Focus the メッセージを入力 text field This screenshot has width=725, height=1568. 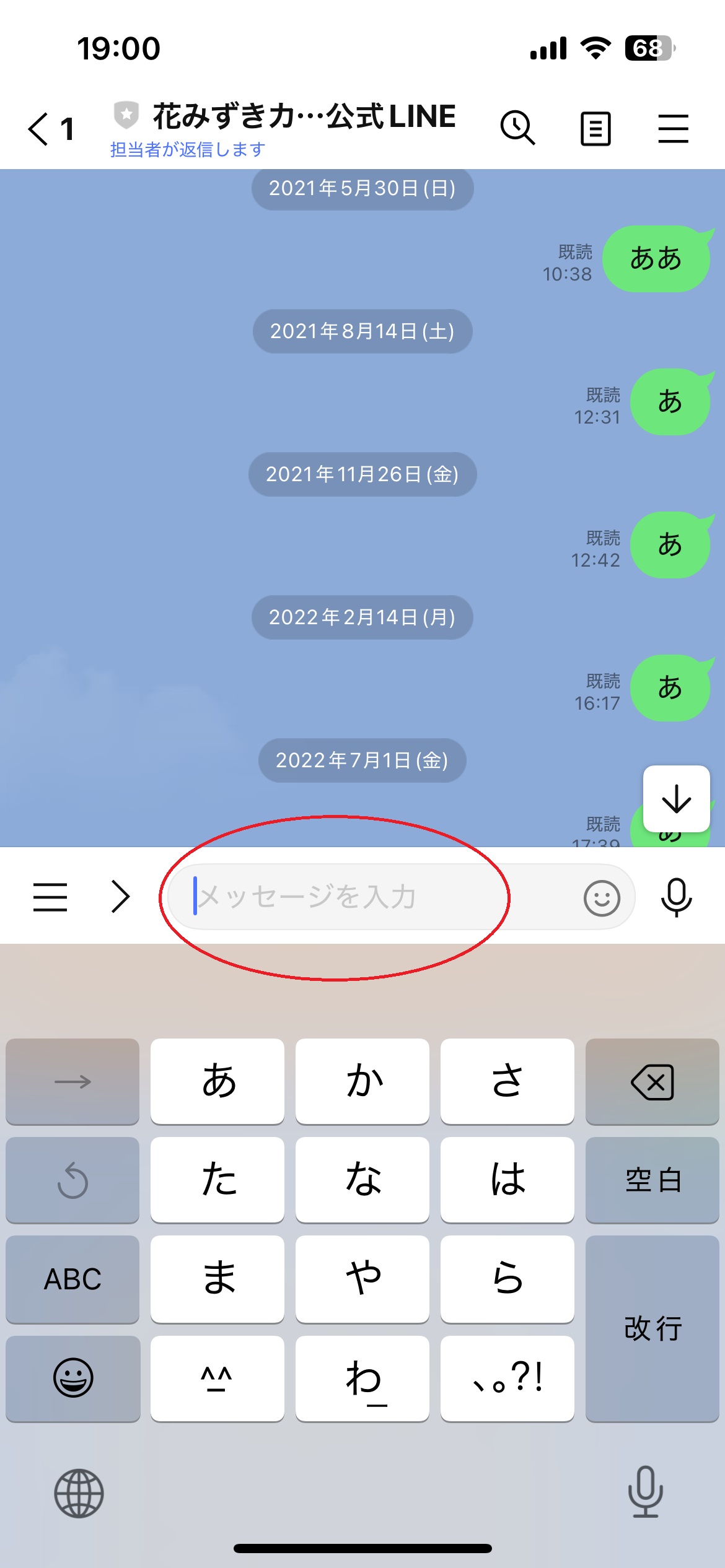[x=372, y=897]
